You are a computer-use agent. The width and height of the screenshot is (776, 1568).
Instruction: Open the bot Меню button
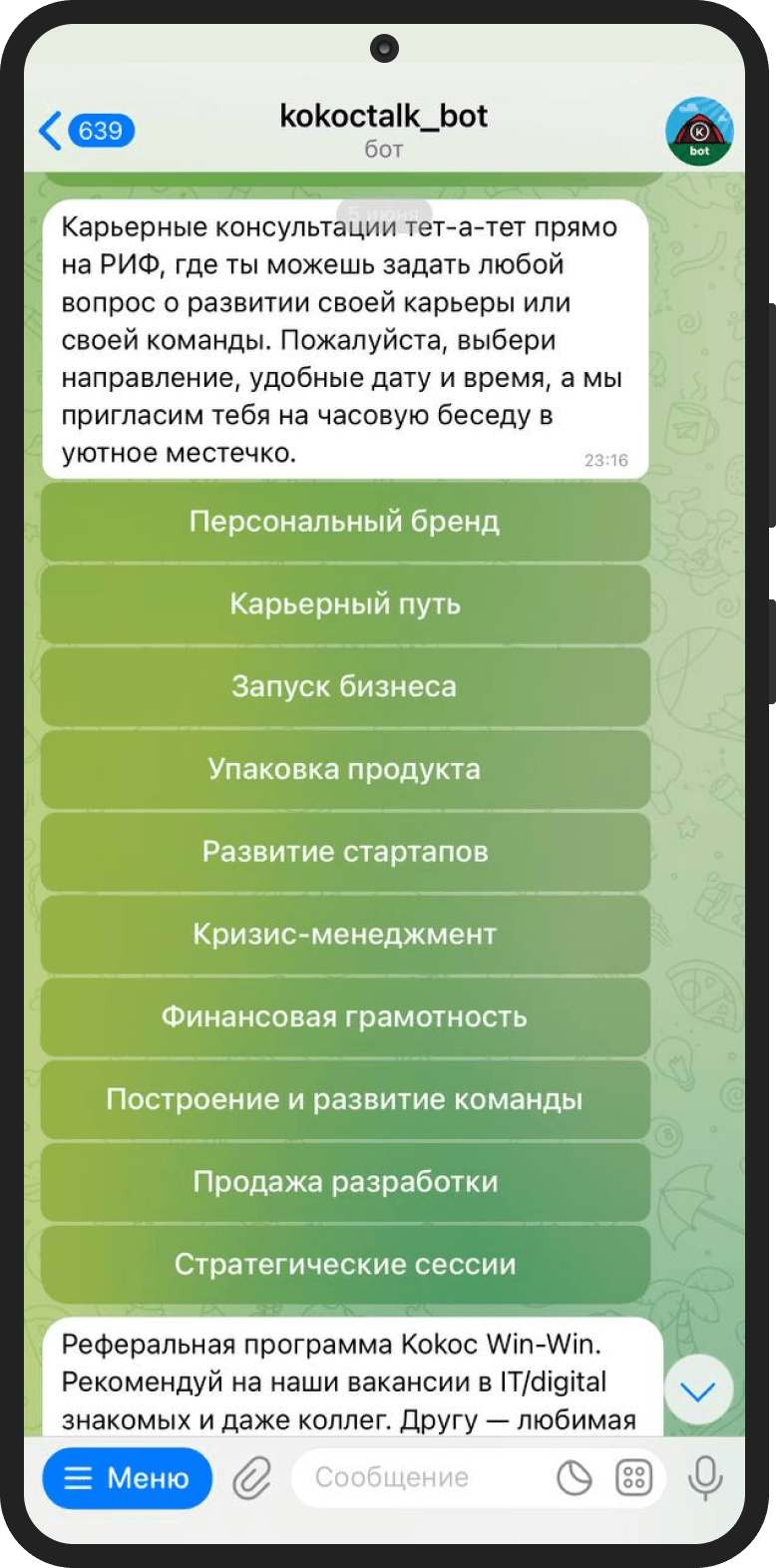(128, 1478)
